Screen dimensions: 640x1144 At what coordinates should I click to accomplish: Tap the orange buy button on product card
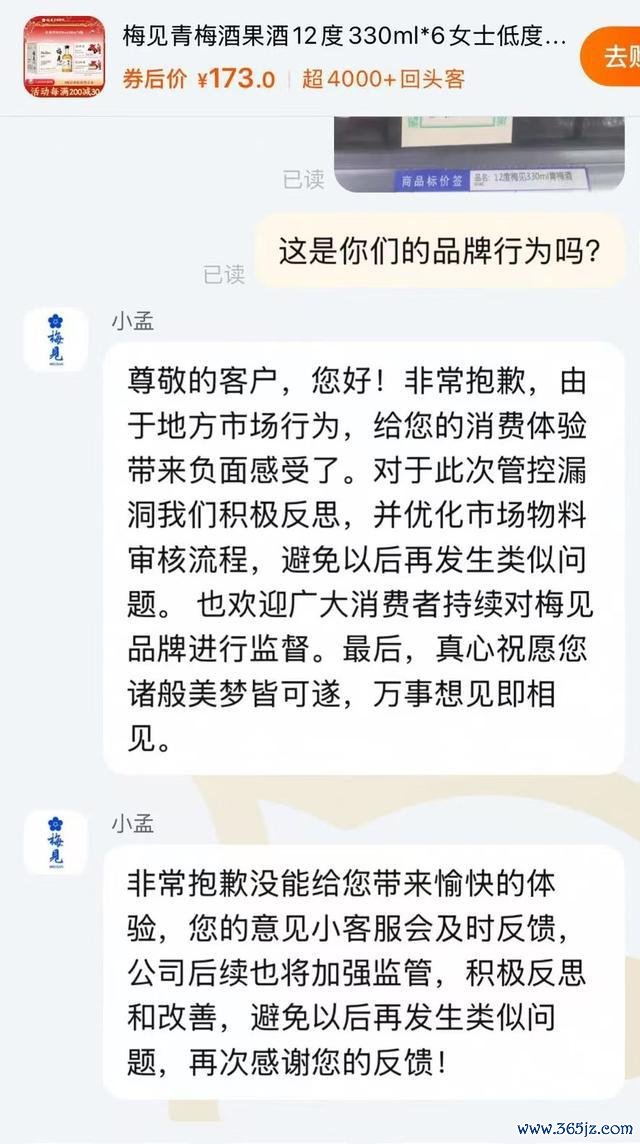[x=612, y=56]
